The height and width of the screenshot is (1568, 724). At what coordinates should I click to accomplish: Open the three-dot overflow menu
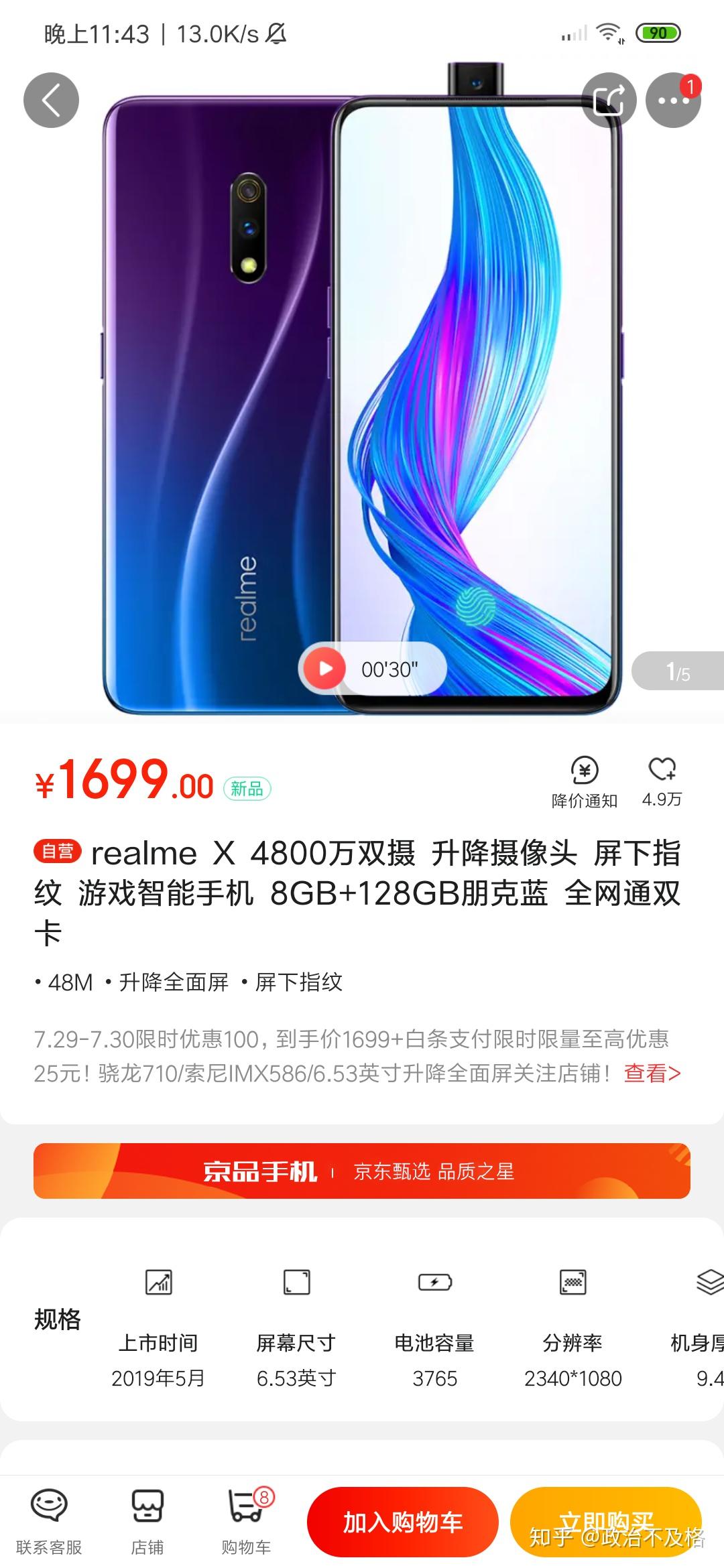673,100
